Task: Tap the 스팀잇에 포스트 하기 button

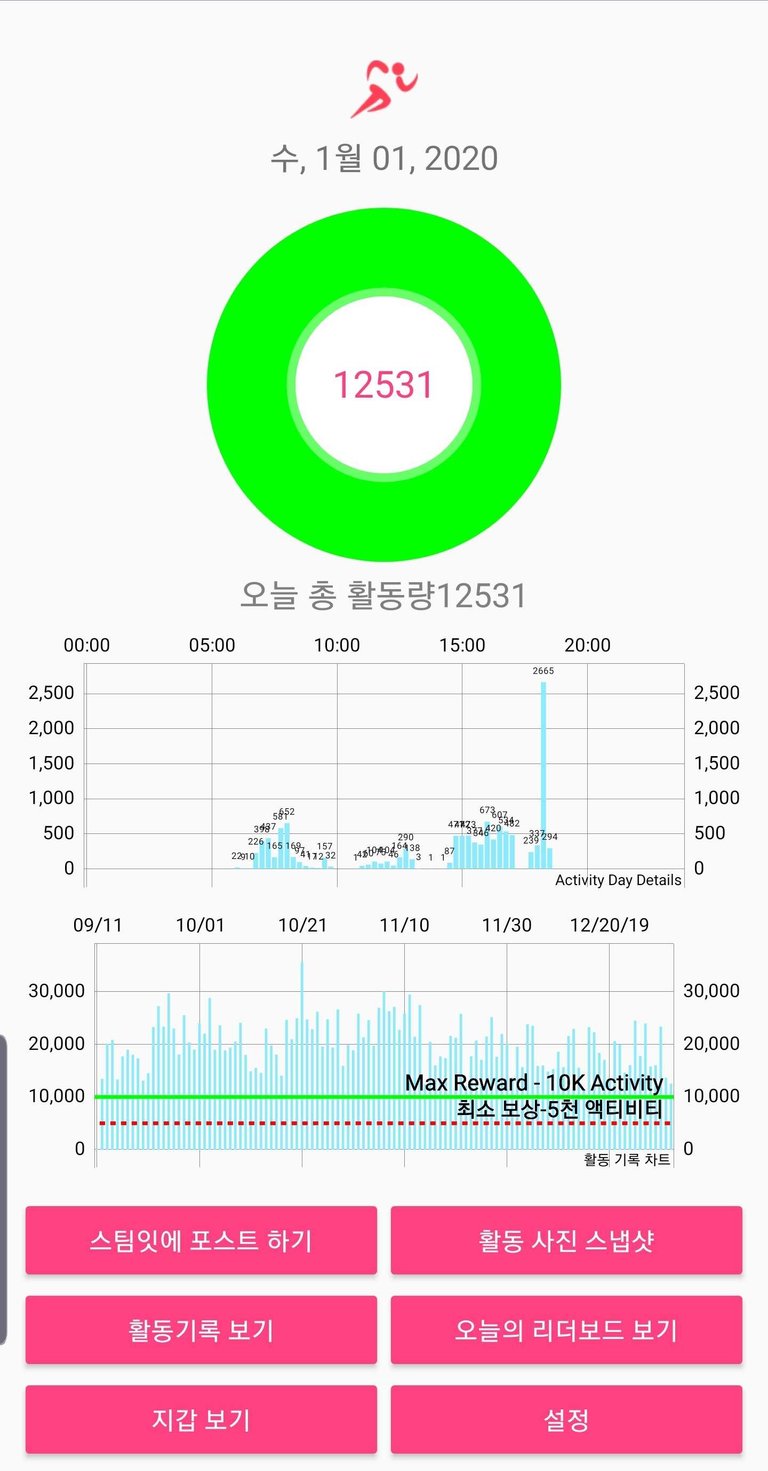Action: click(201, 1241)
